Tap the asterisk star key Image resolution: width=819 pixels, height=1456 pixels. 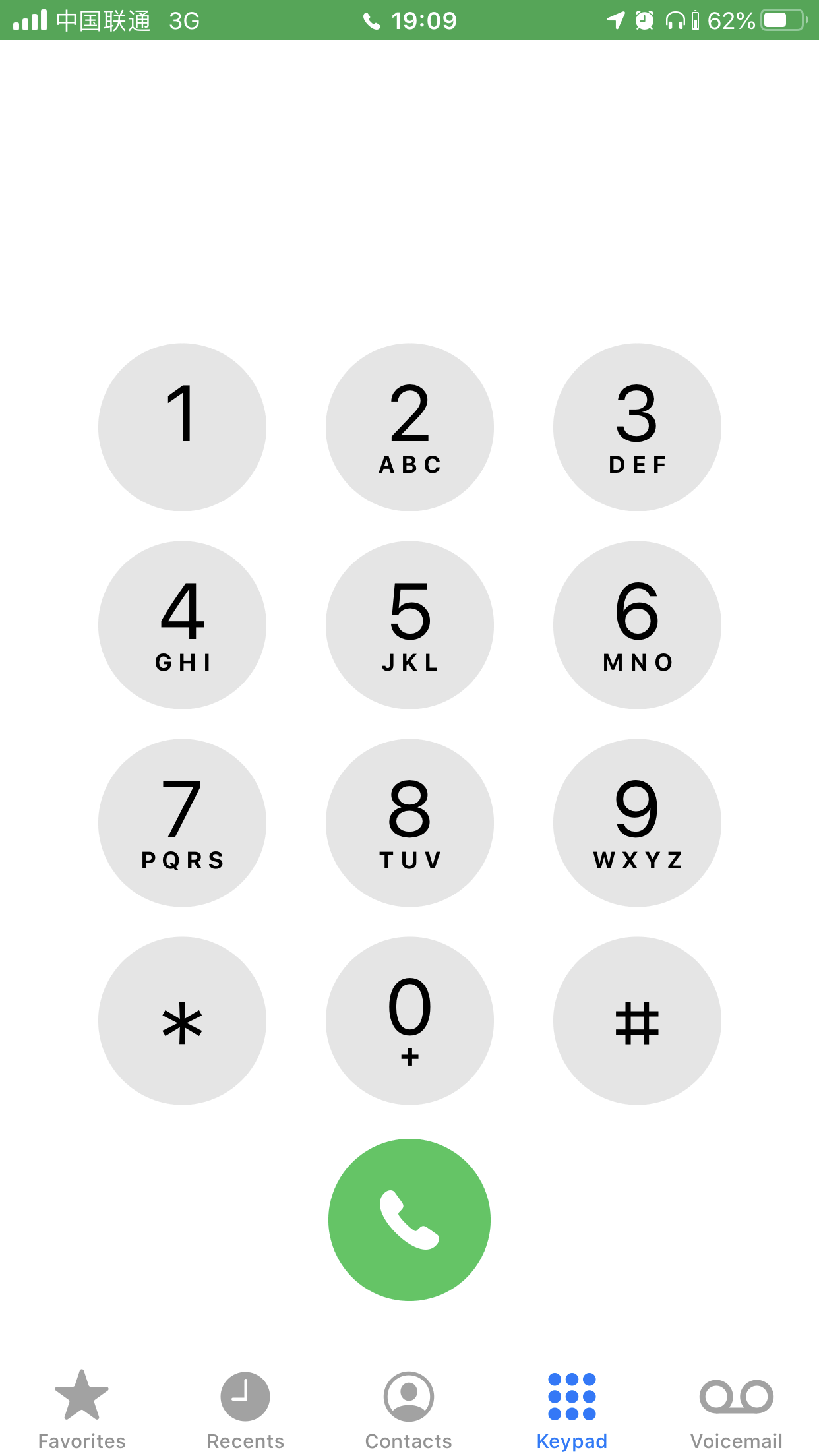(x=182, y=1020)
